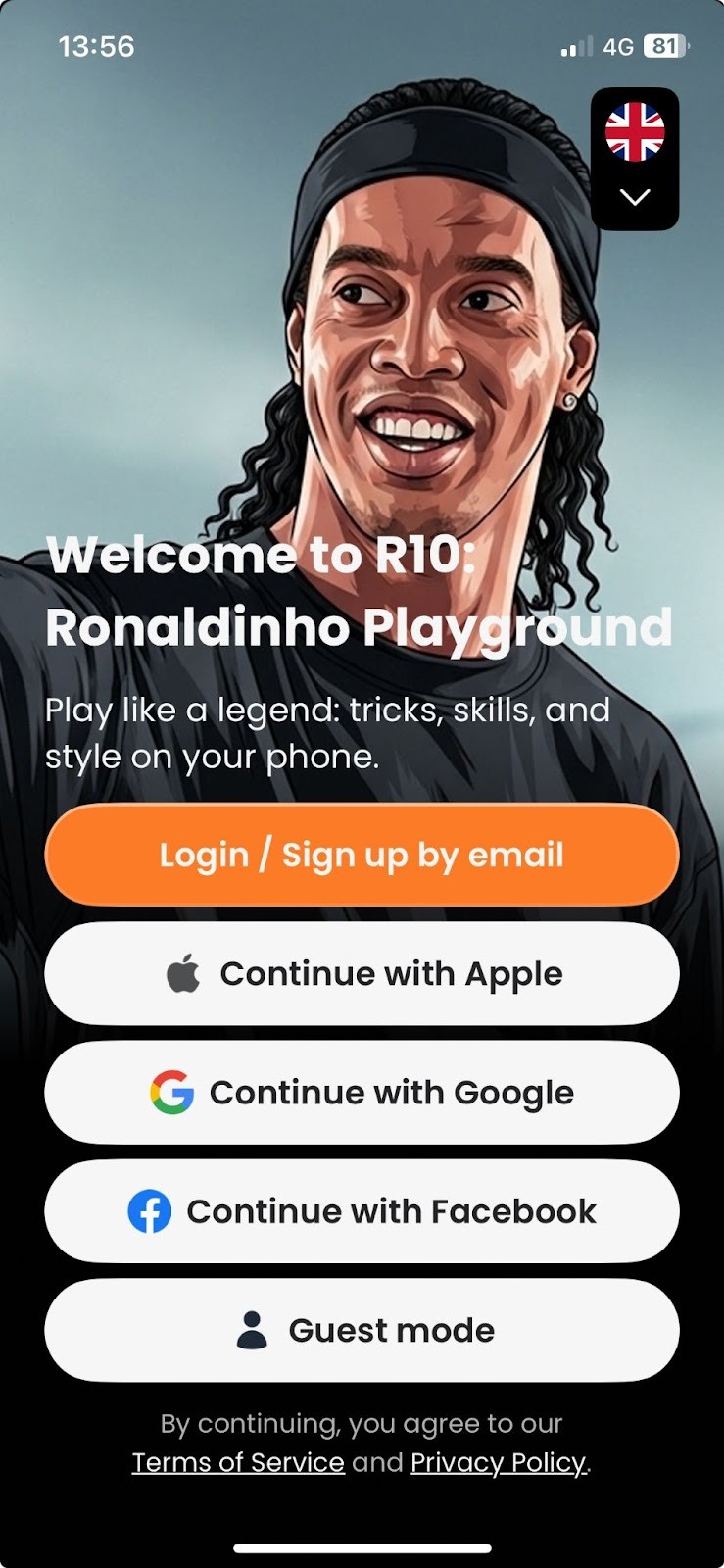
Task: Open the Terms of Service link
Action: point(238,1463)
